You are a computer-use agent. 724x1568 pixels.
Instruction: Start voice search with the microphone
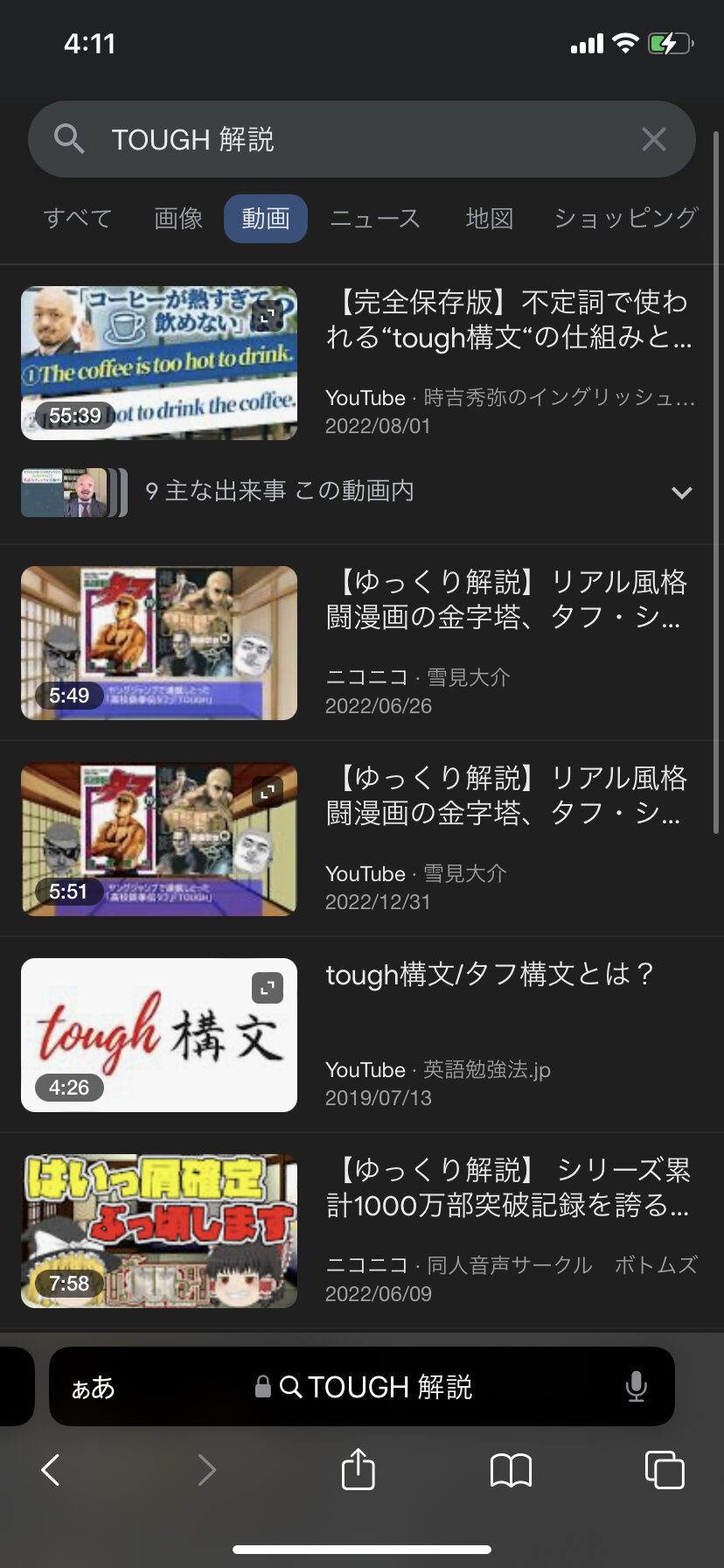(636, 1387)
